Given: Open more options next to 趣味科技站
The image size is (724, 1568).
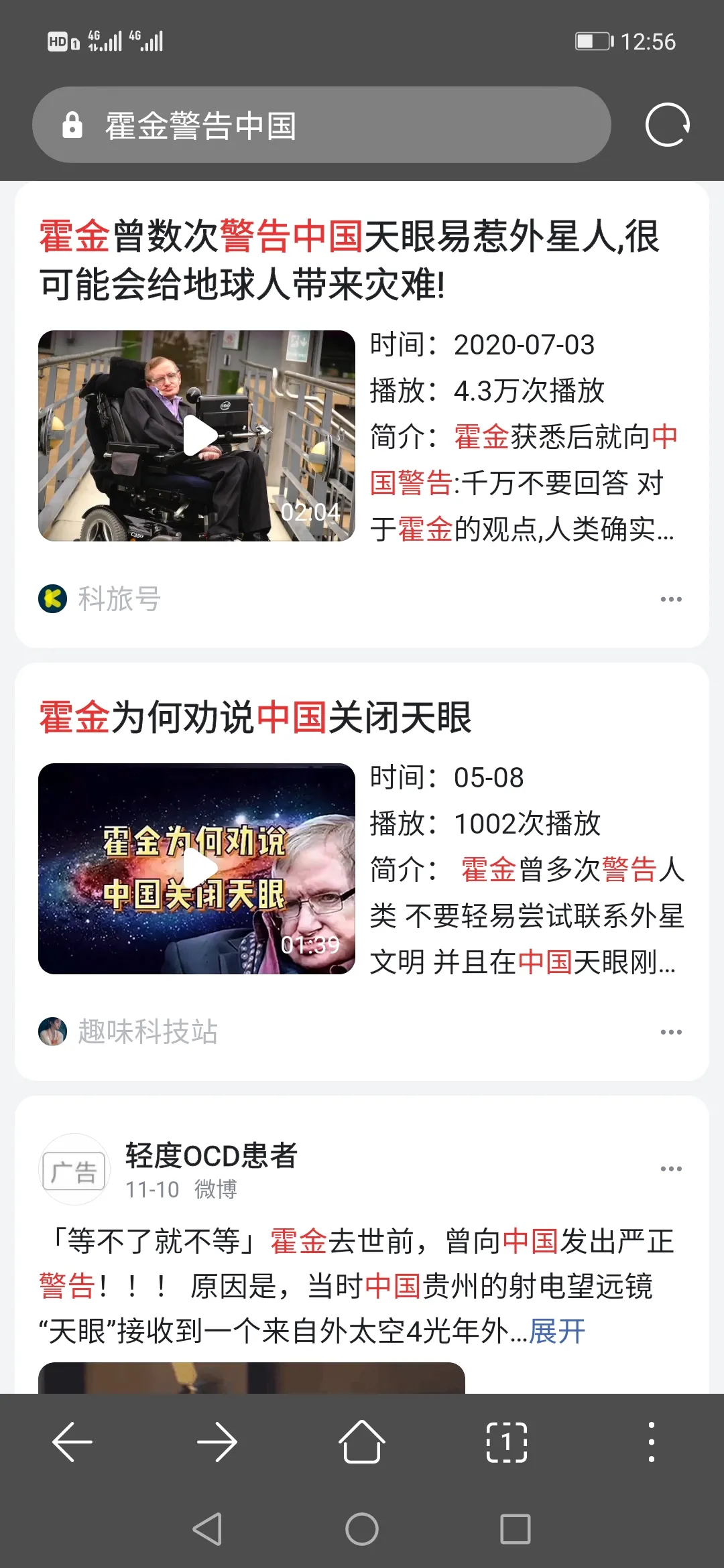Looking at the screenshot, I should (671, 1032).
